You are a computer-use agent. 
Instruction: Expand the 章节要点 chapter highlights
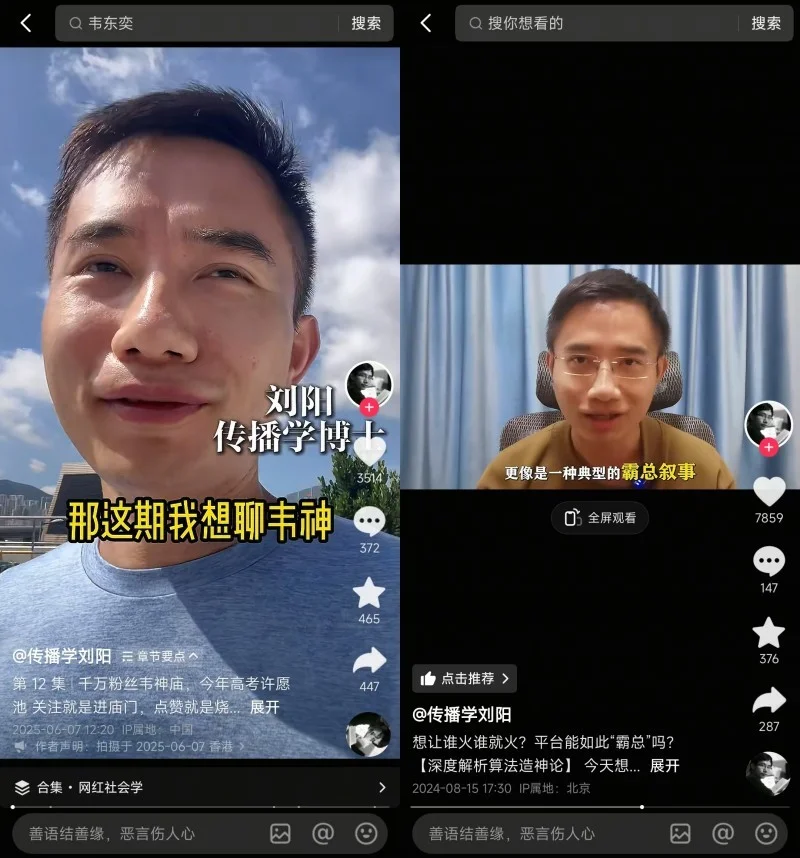coord(160,656)
